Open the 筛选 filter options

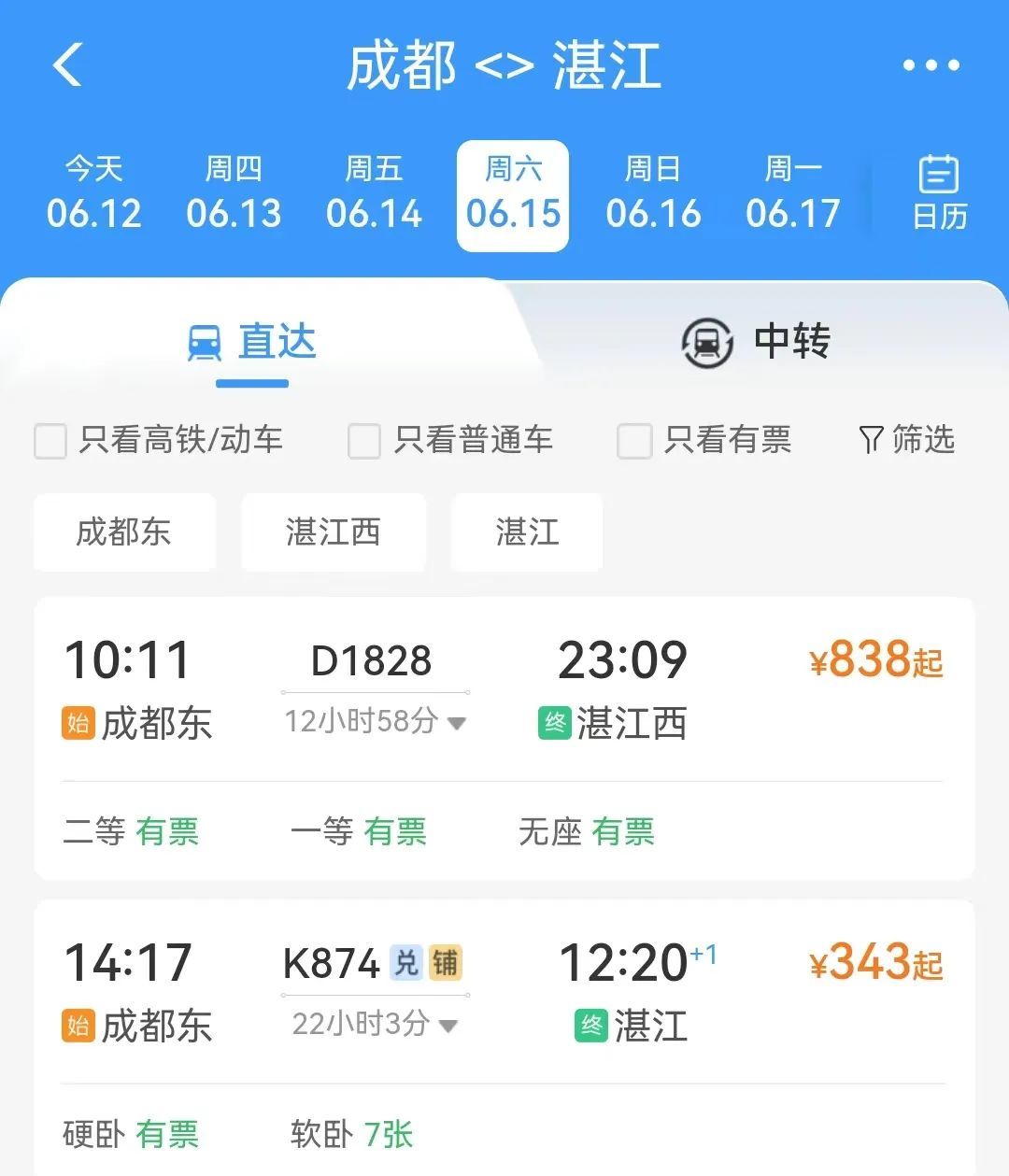906,439
